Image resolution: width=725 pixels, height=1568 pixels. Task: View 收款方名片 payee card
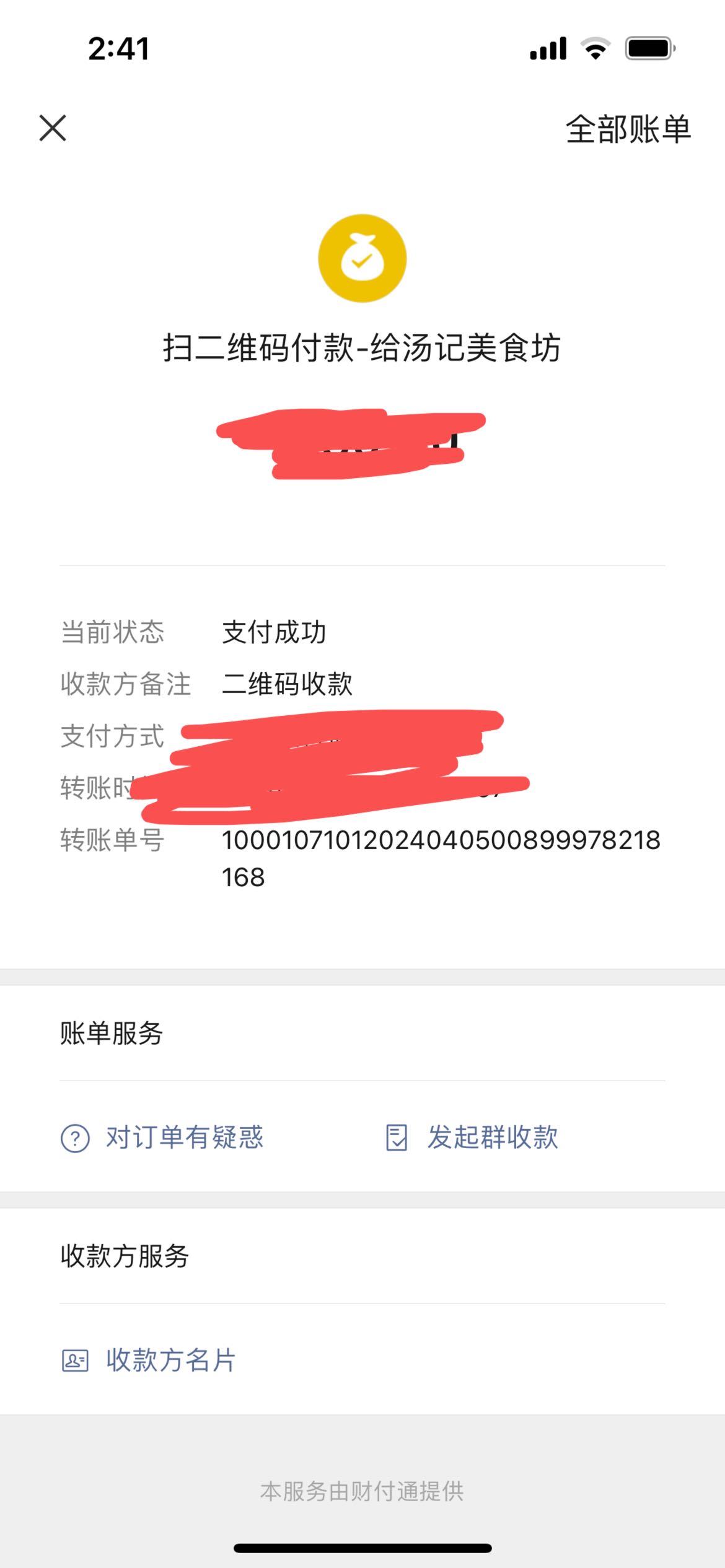(x=149, y=1361)
